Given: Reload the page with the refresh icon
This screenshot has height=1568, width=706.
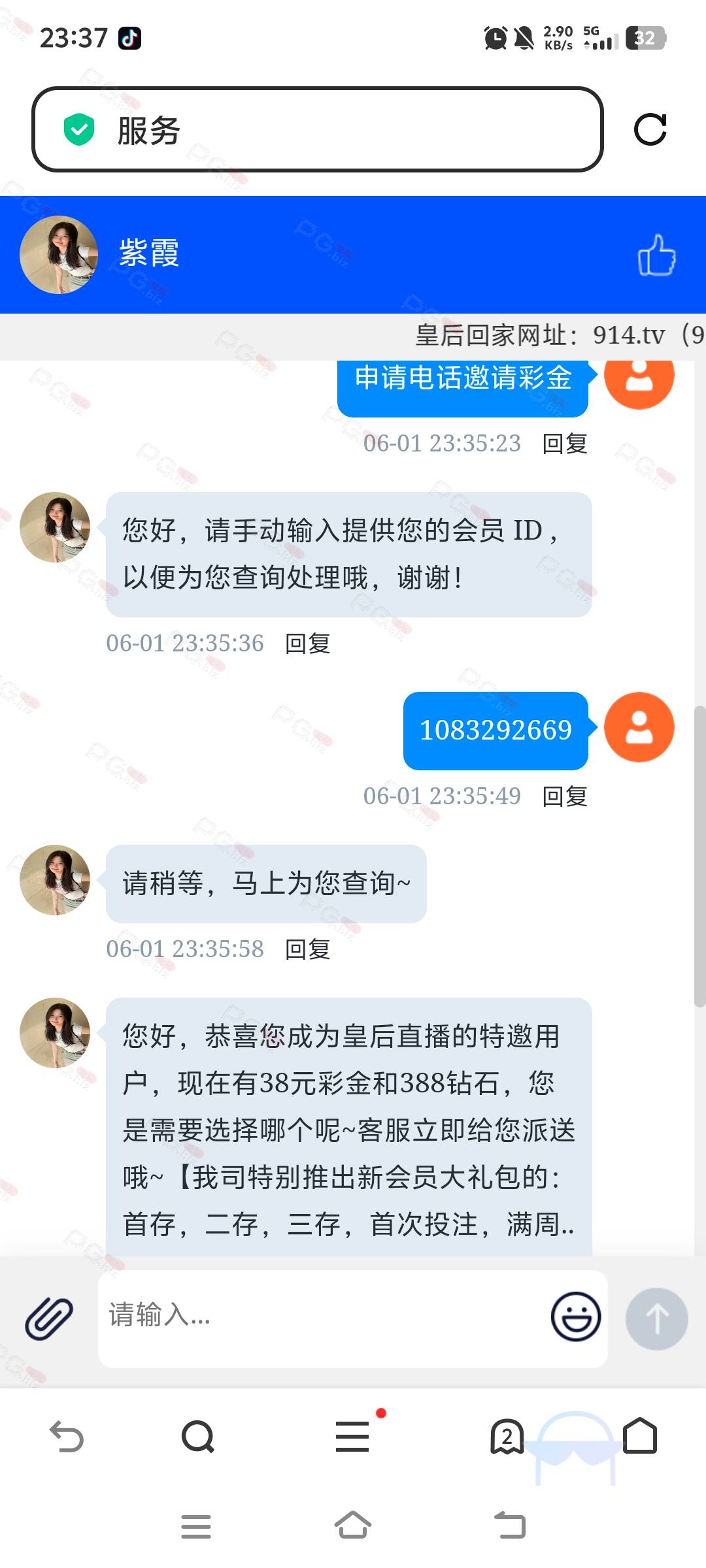Looking at the screenshot, I should [x=650, y=129].
